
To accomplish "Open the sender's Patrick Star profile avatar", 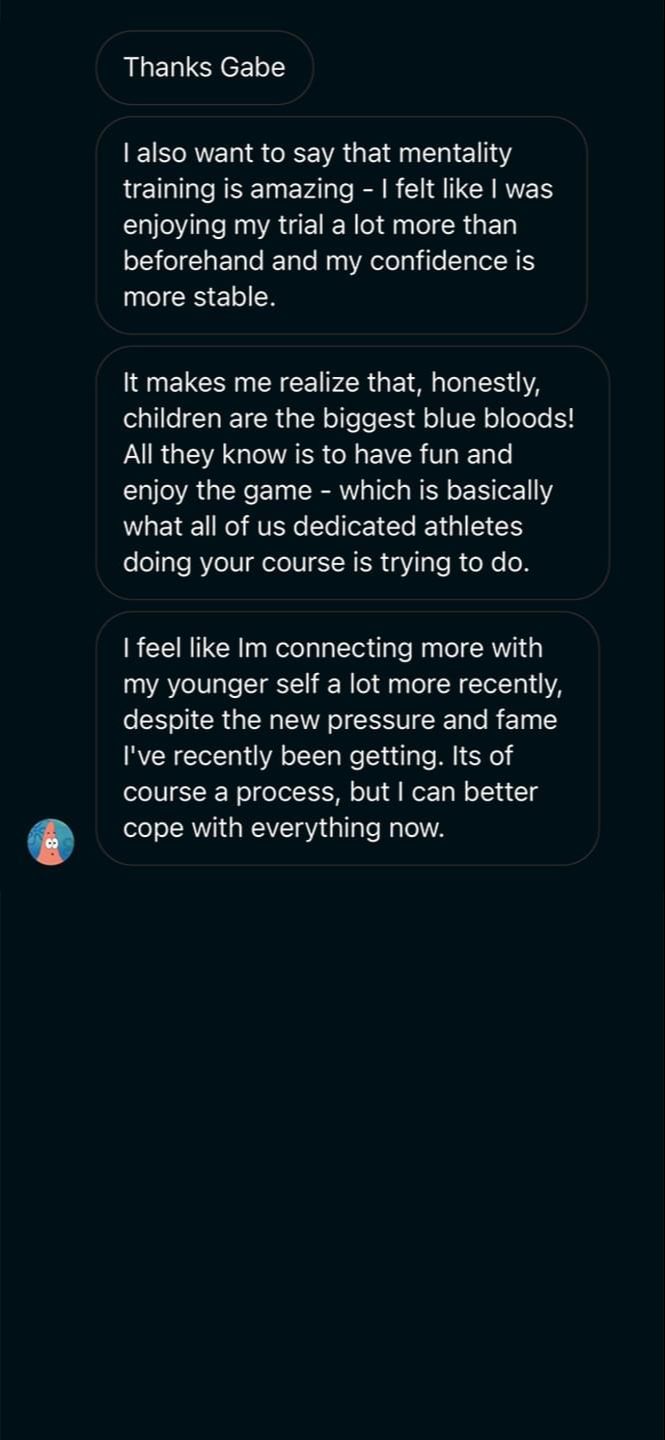I will 50,841.
